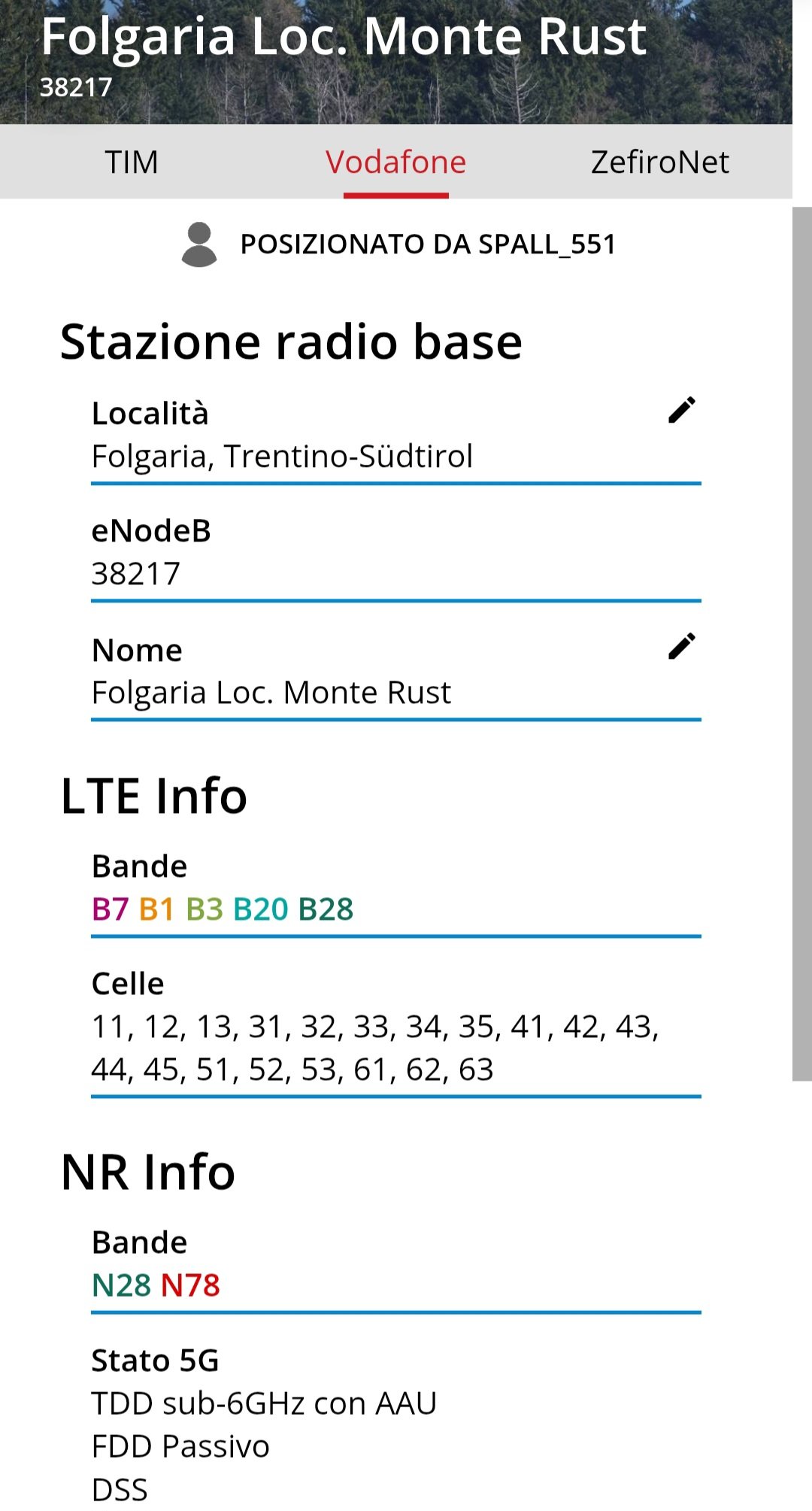This screenshot has width=812, height=1511.
Task: Edit the Nome field with the pencil
Action: pyautogui.click(x=682, y=647)
